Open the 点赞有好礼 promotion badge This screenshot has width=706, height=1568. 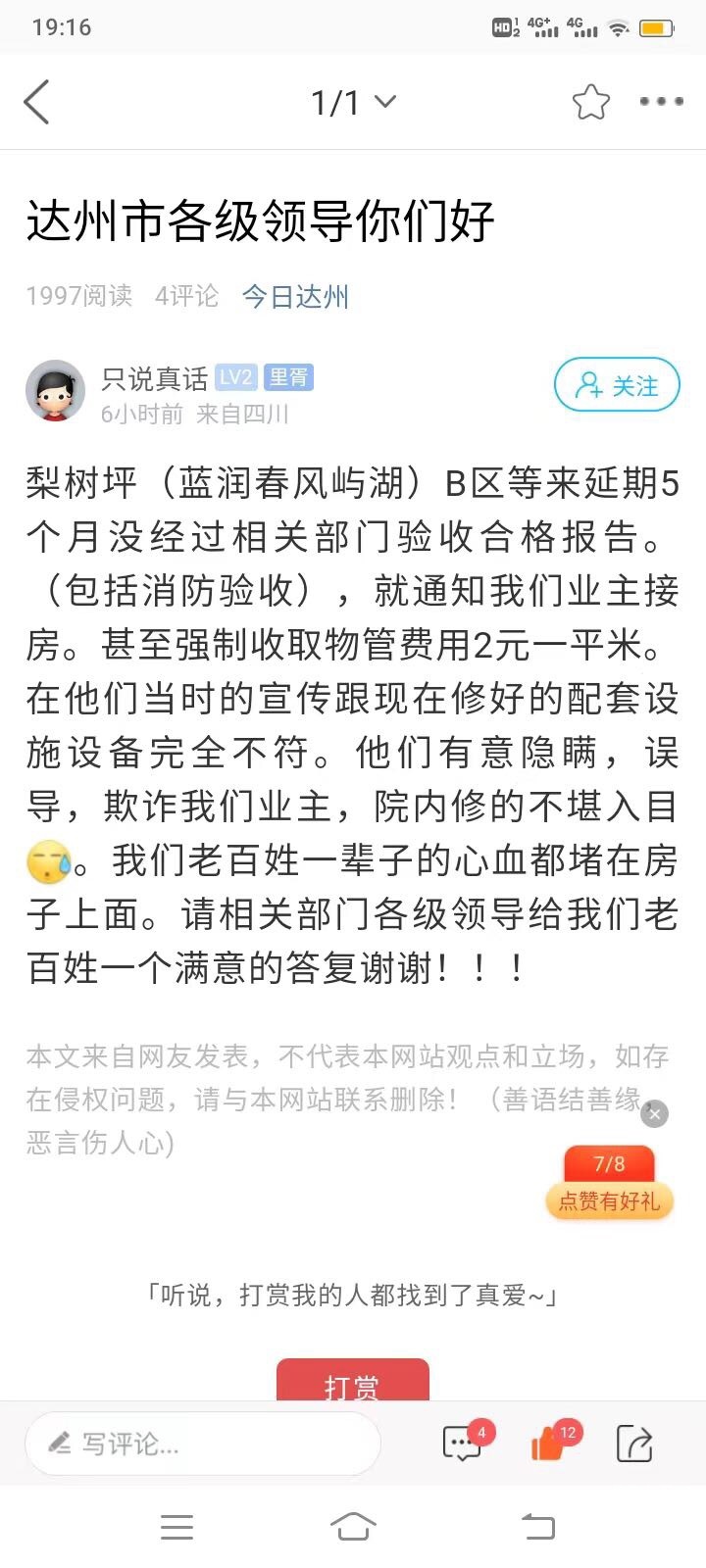[x=609, y=1184]
